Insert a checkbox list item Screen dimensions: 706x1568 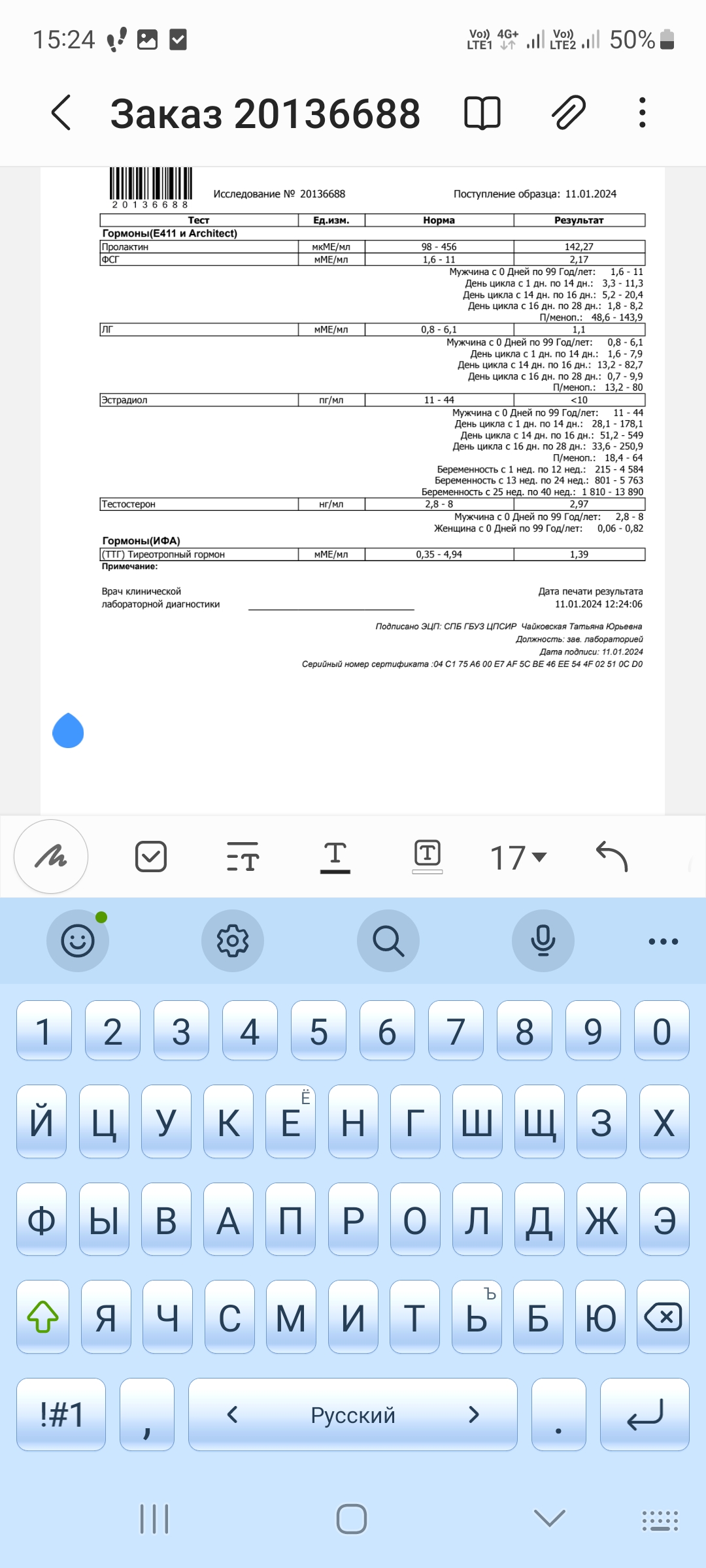pos(151,857)
